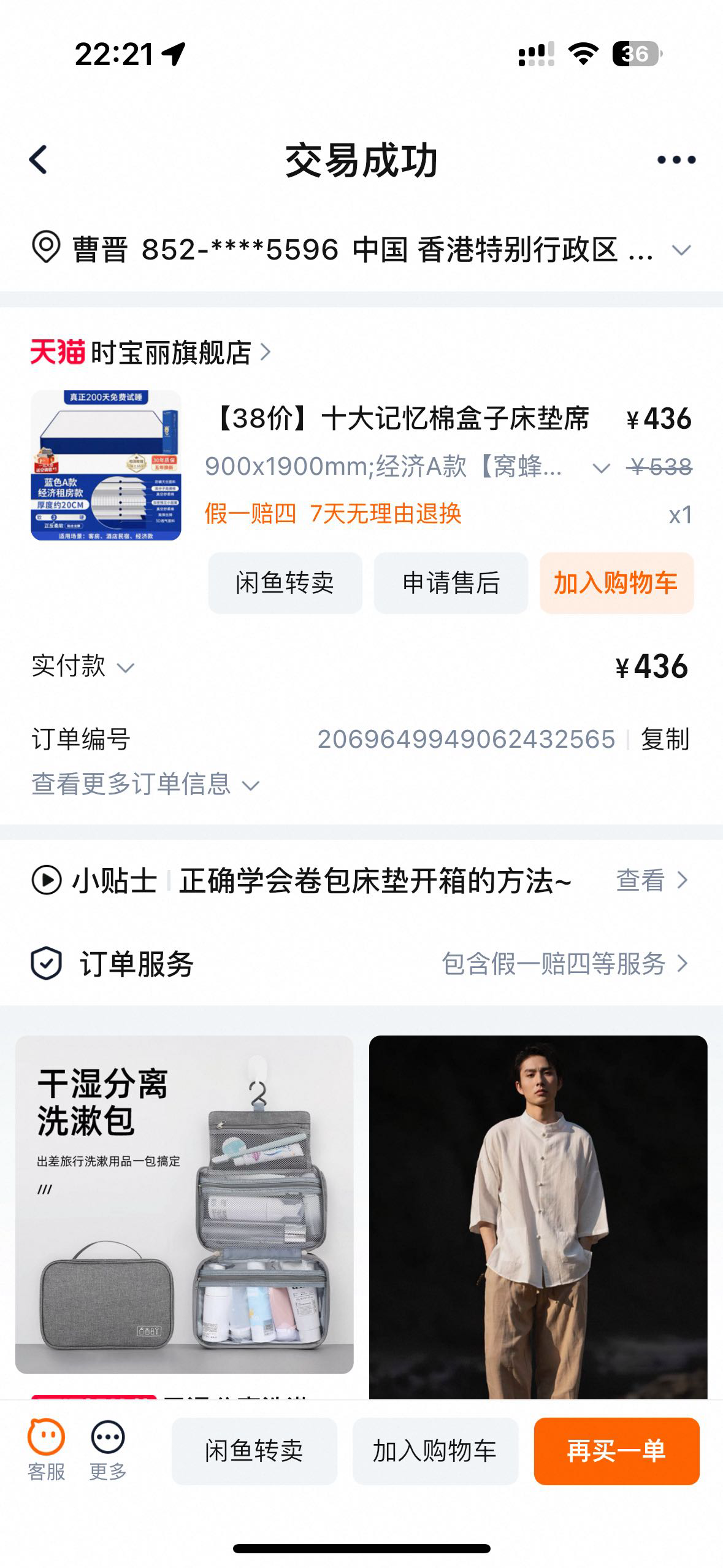Image resolution: width=723 pixels, height=1568 pixels.
Task: Tap 查看 to view the unboxing tip
Action: (x=640, y=881)
